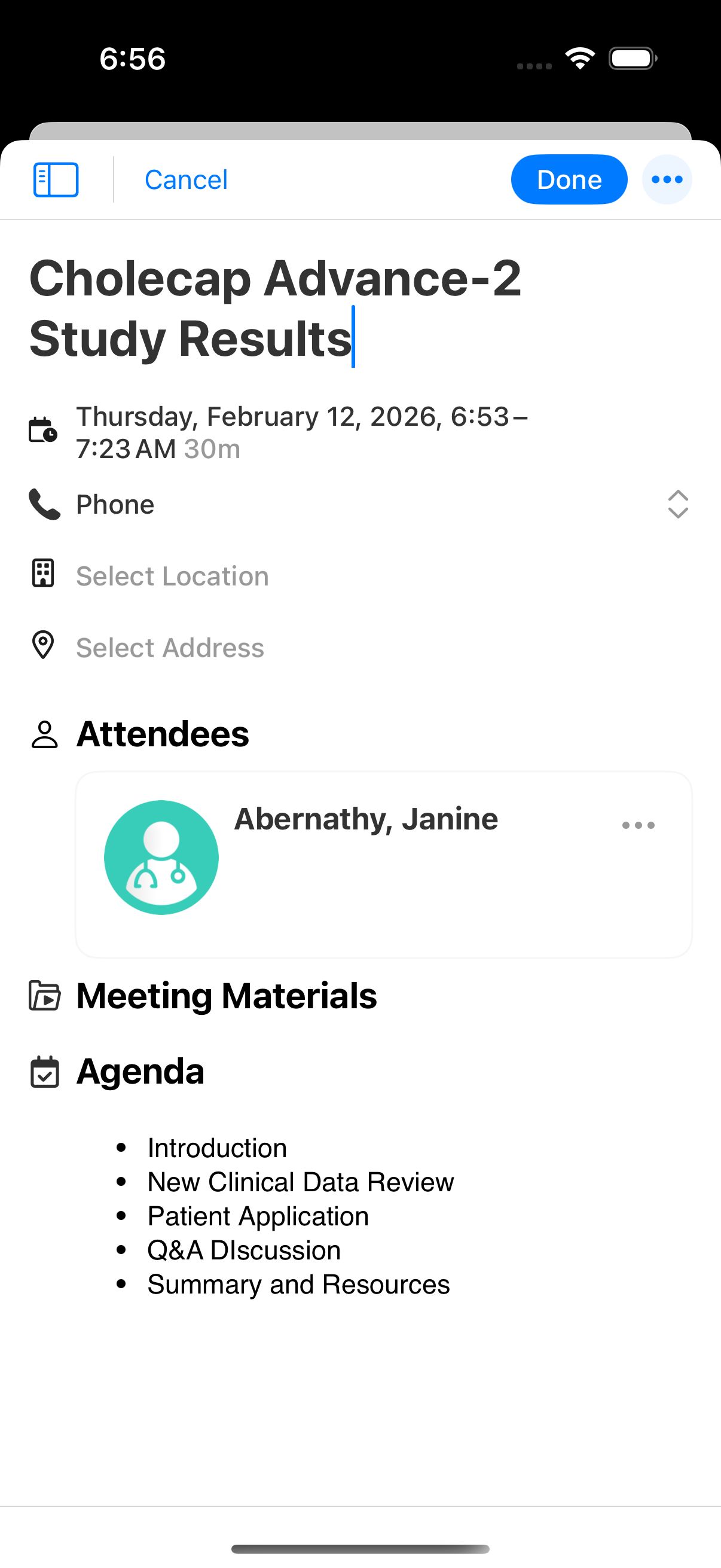This screenshot has width=721, height=1568.
Task: Tap Done to save the meeting
Action: click(569, 179)
